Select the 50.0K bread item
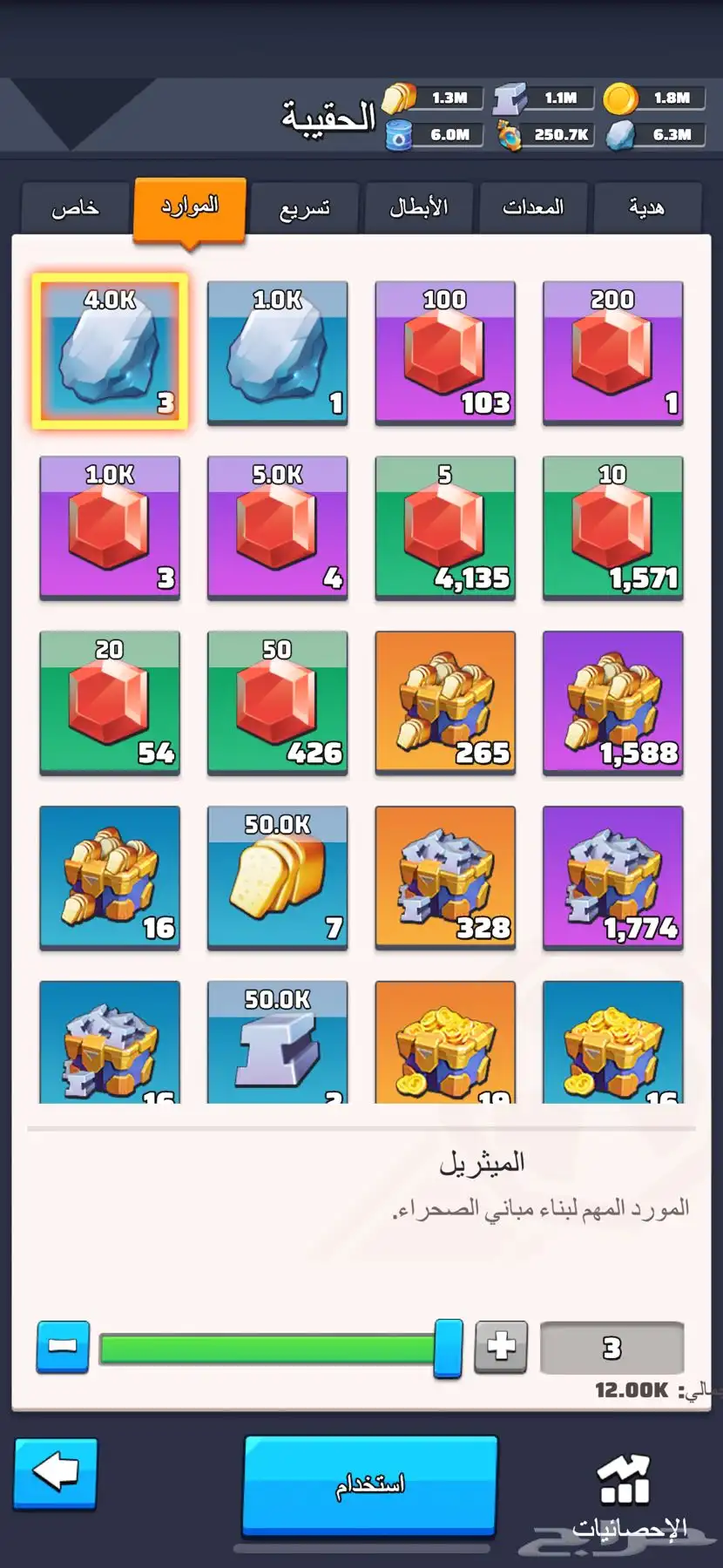 coord(277,878)
